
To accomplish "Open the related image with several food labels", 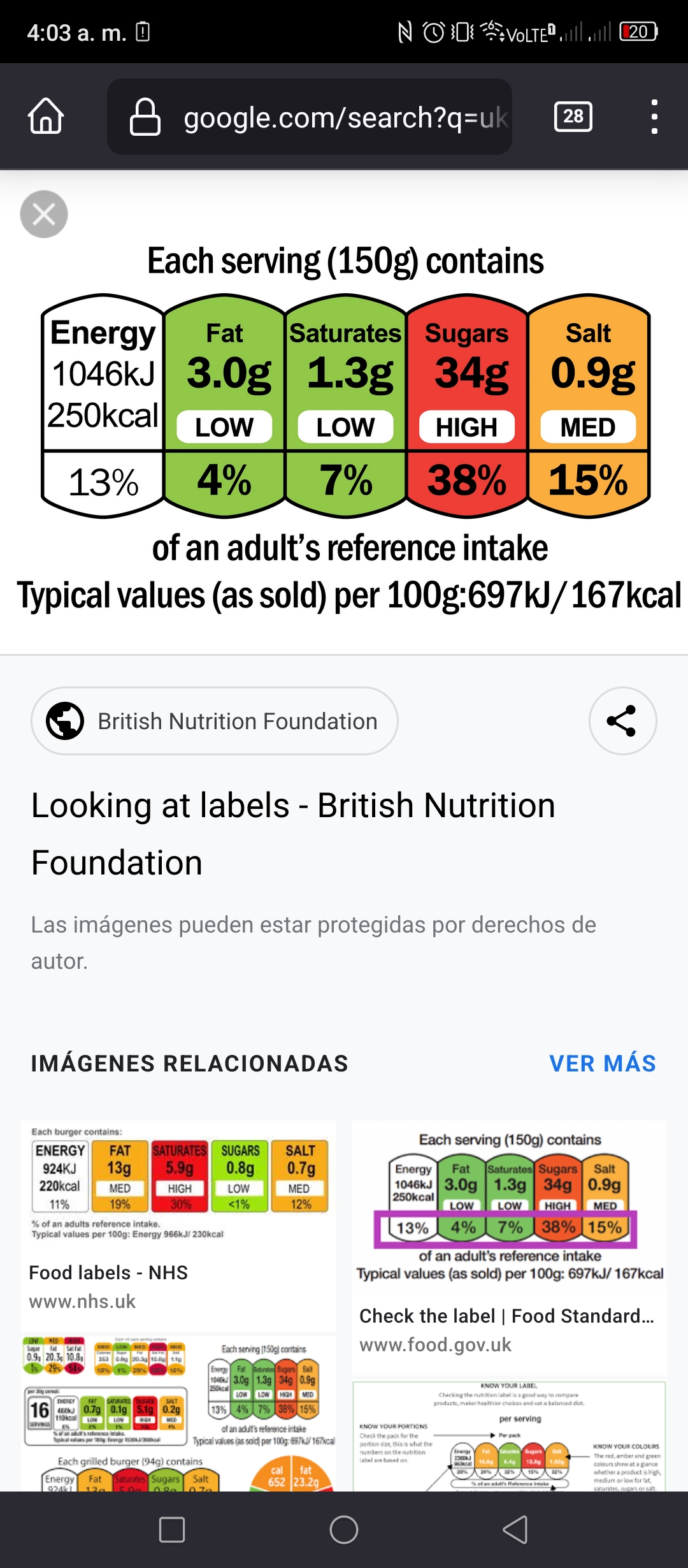I will [178, 1412].
